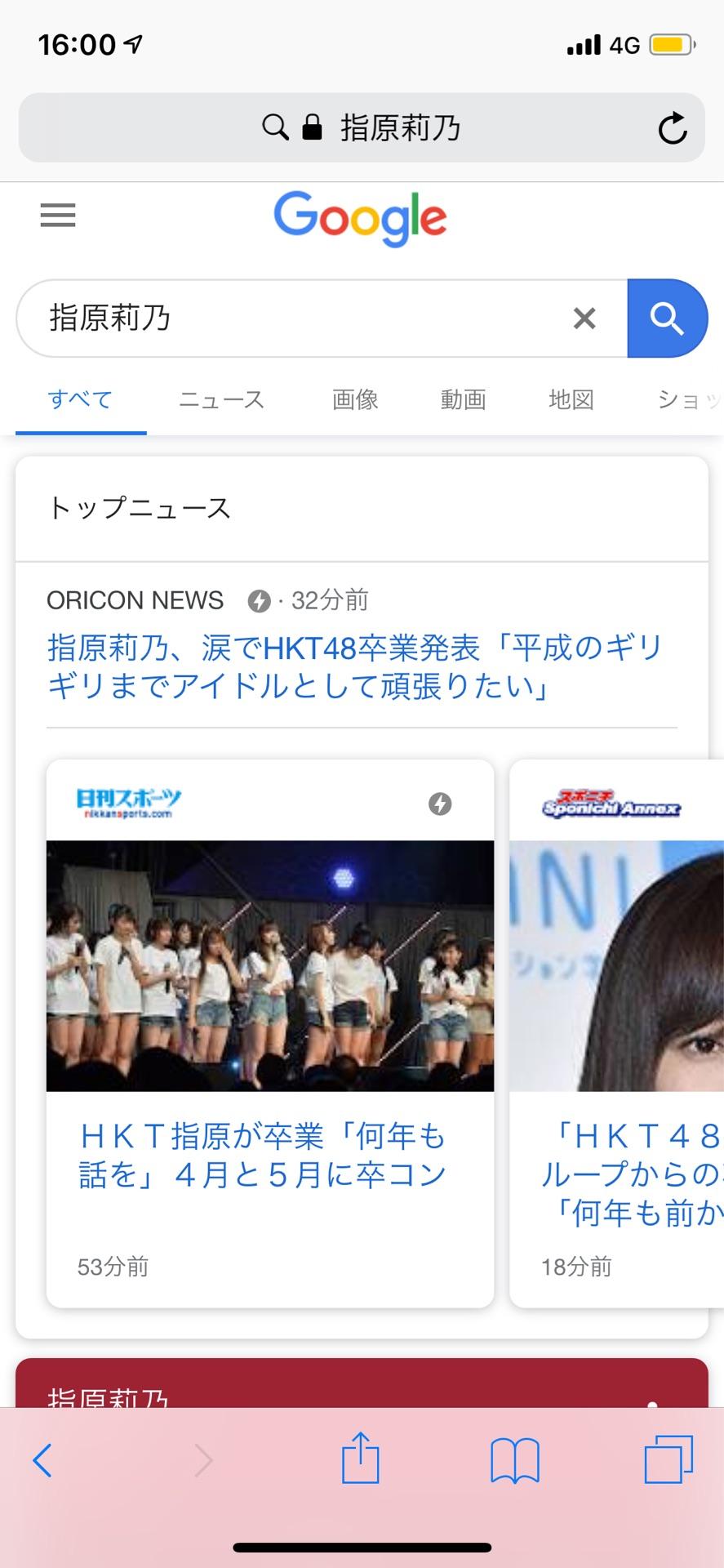The height and width of the screenshot is (1568, 724).
Task: Focus the Google search field
Action: tap(294, 318)
